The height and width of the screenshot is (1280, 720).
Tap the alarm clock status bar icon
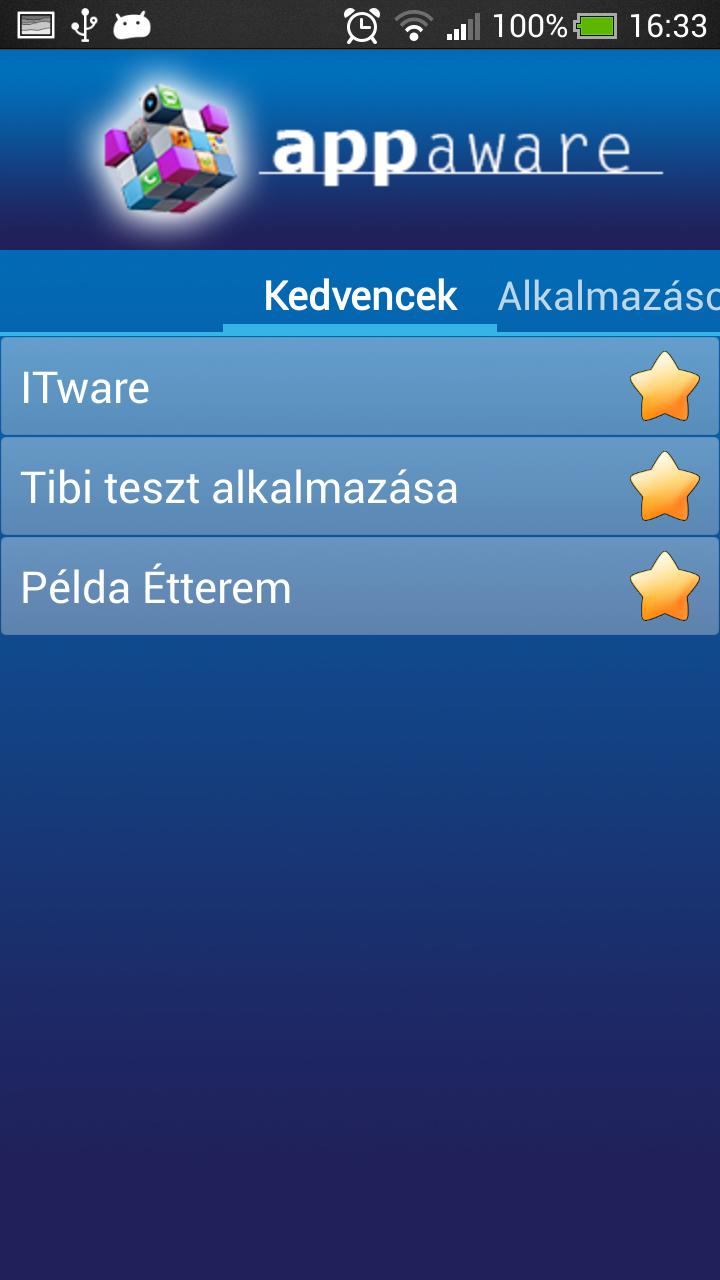(x=362, y=26)
